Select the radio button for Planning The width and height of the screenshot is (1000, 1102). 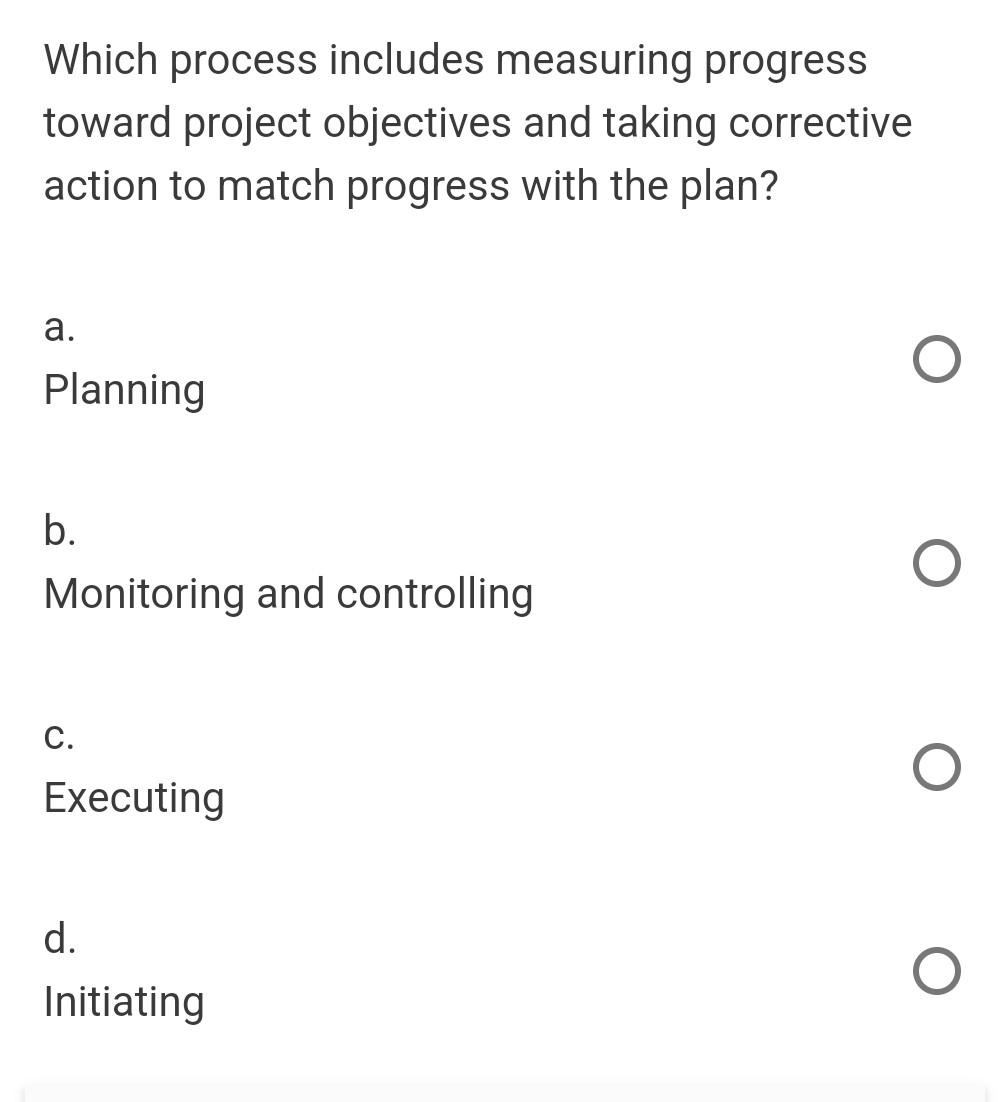[x=936, y=359]
